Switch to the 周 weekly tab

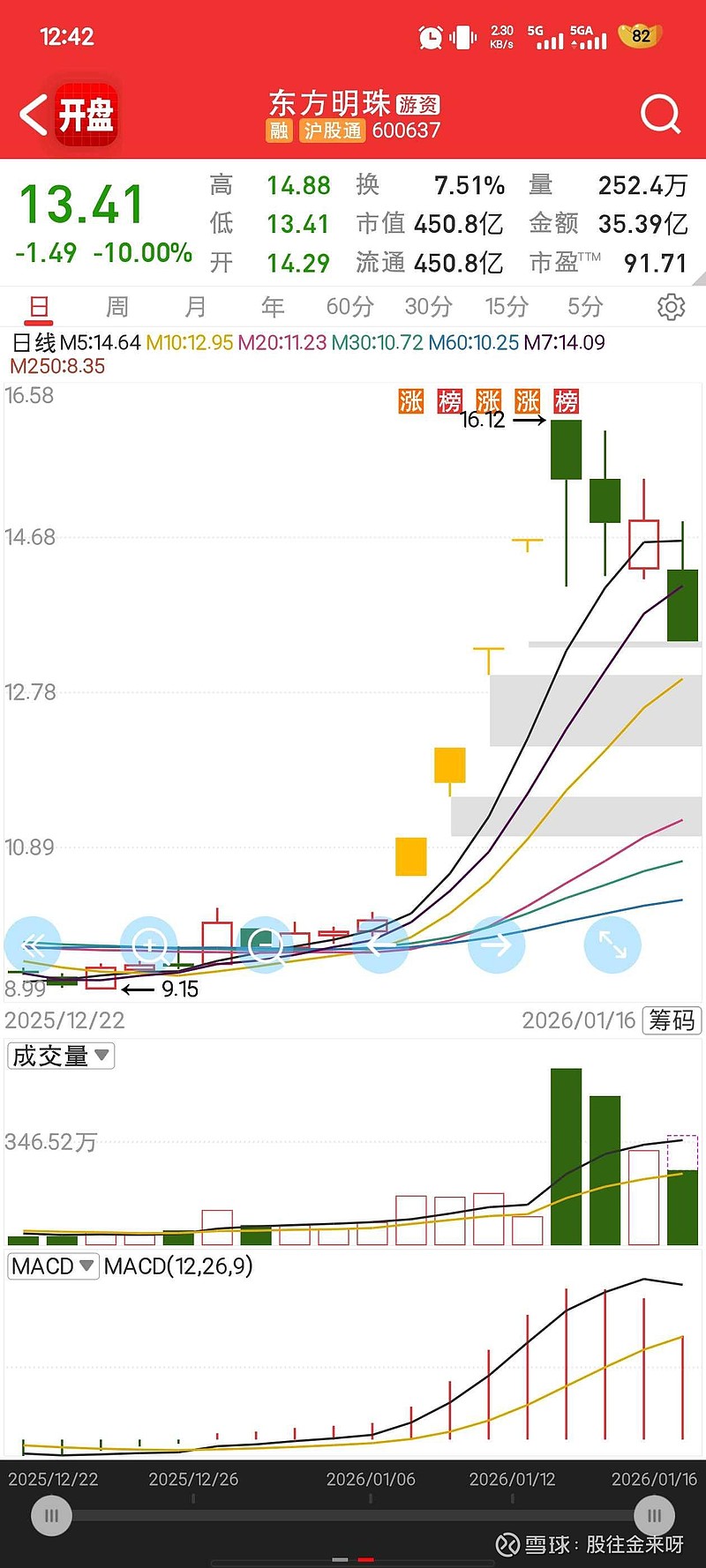[x=116, y=306]
